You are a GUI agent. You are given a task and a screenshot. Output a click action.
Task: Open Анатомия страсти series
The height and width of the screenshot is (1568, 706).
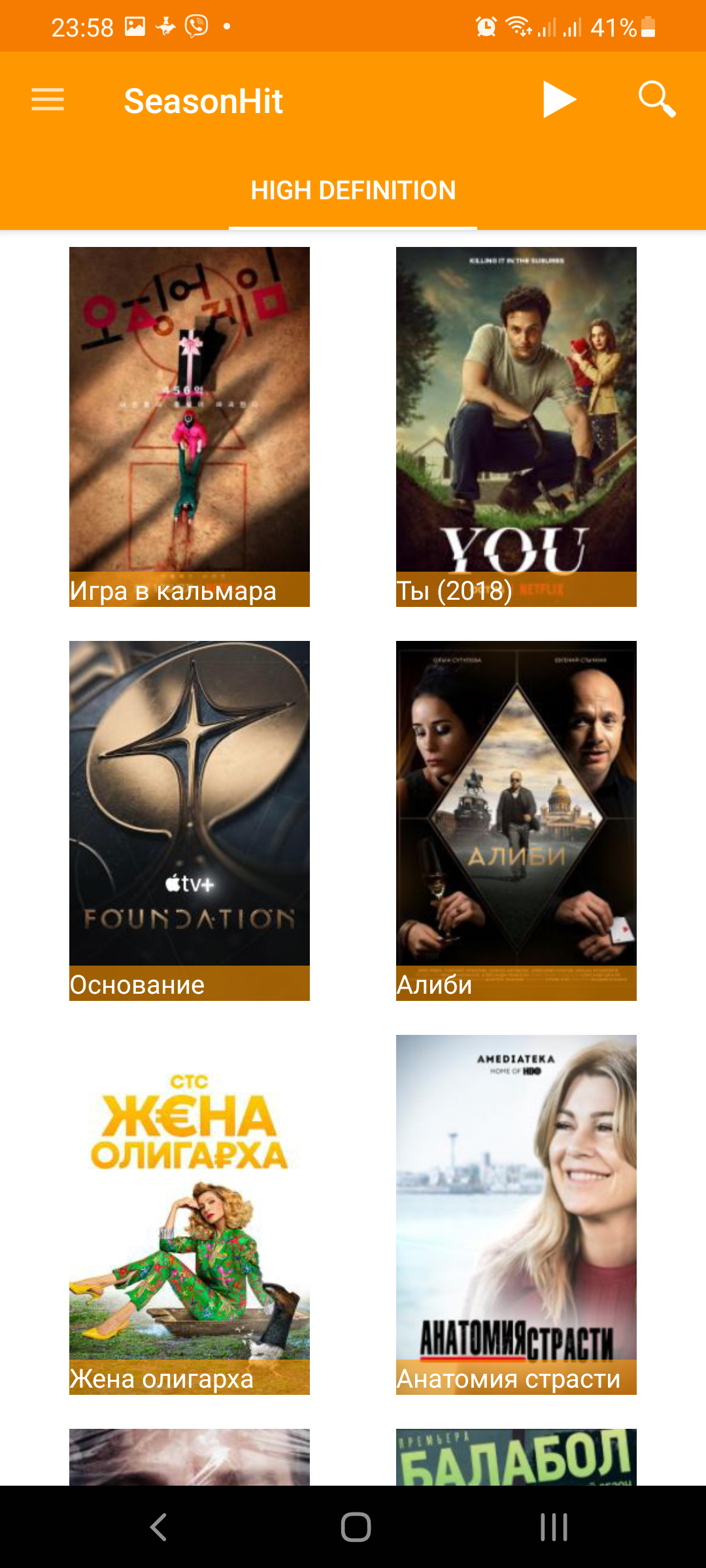tap(516, 1214)
